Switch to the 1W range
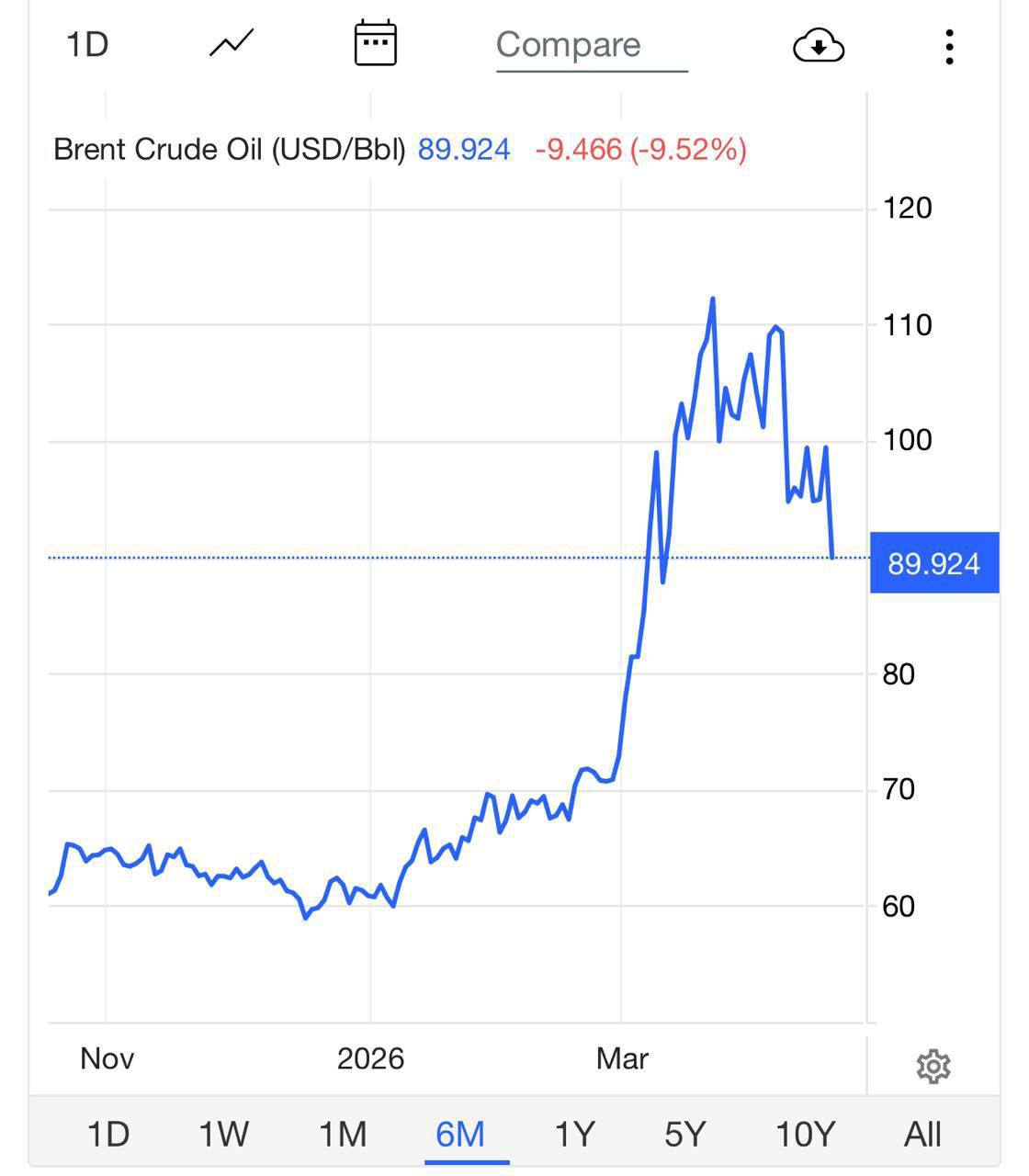The height and width of the screenshot is (1176, 1029). (x=224, y=1134)
